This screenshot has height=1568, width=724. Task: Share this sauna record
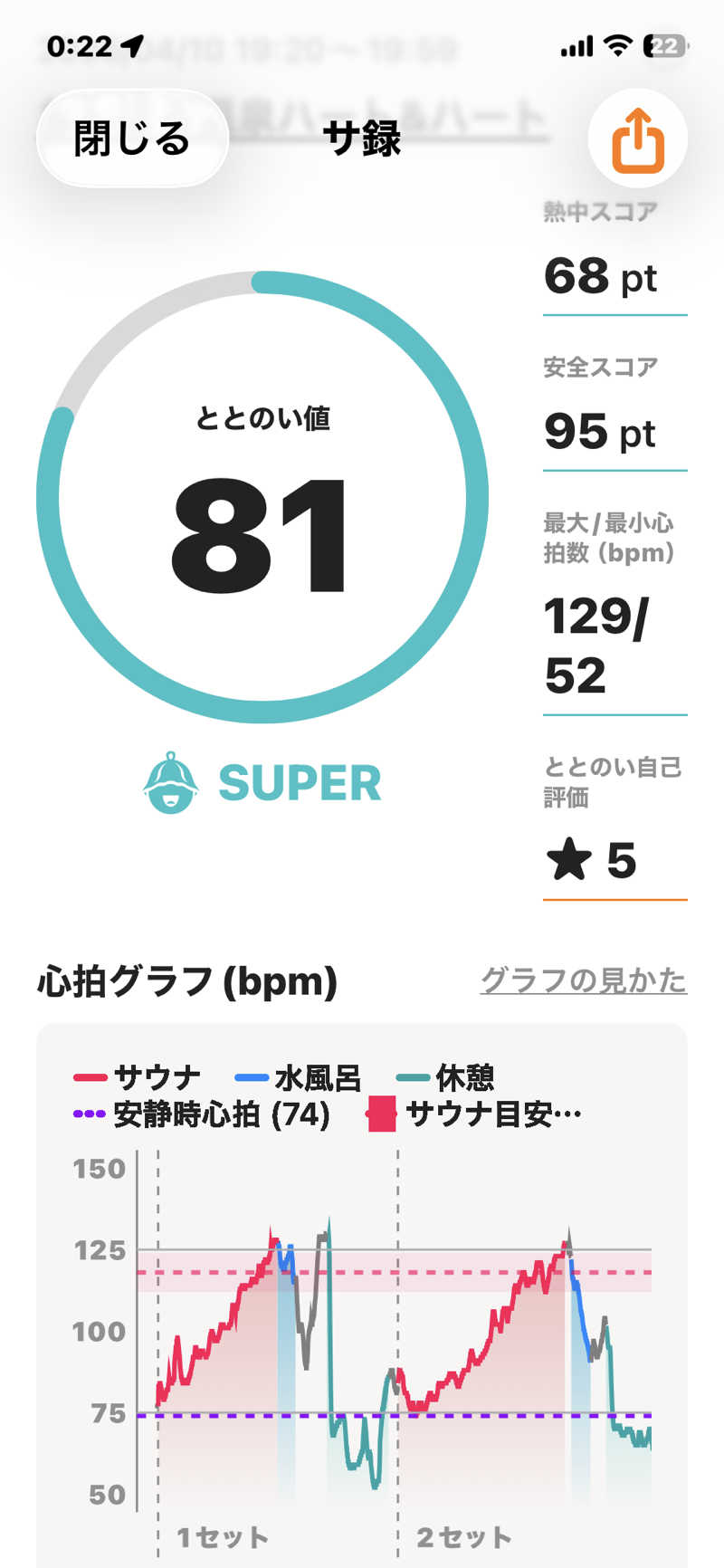638,139
